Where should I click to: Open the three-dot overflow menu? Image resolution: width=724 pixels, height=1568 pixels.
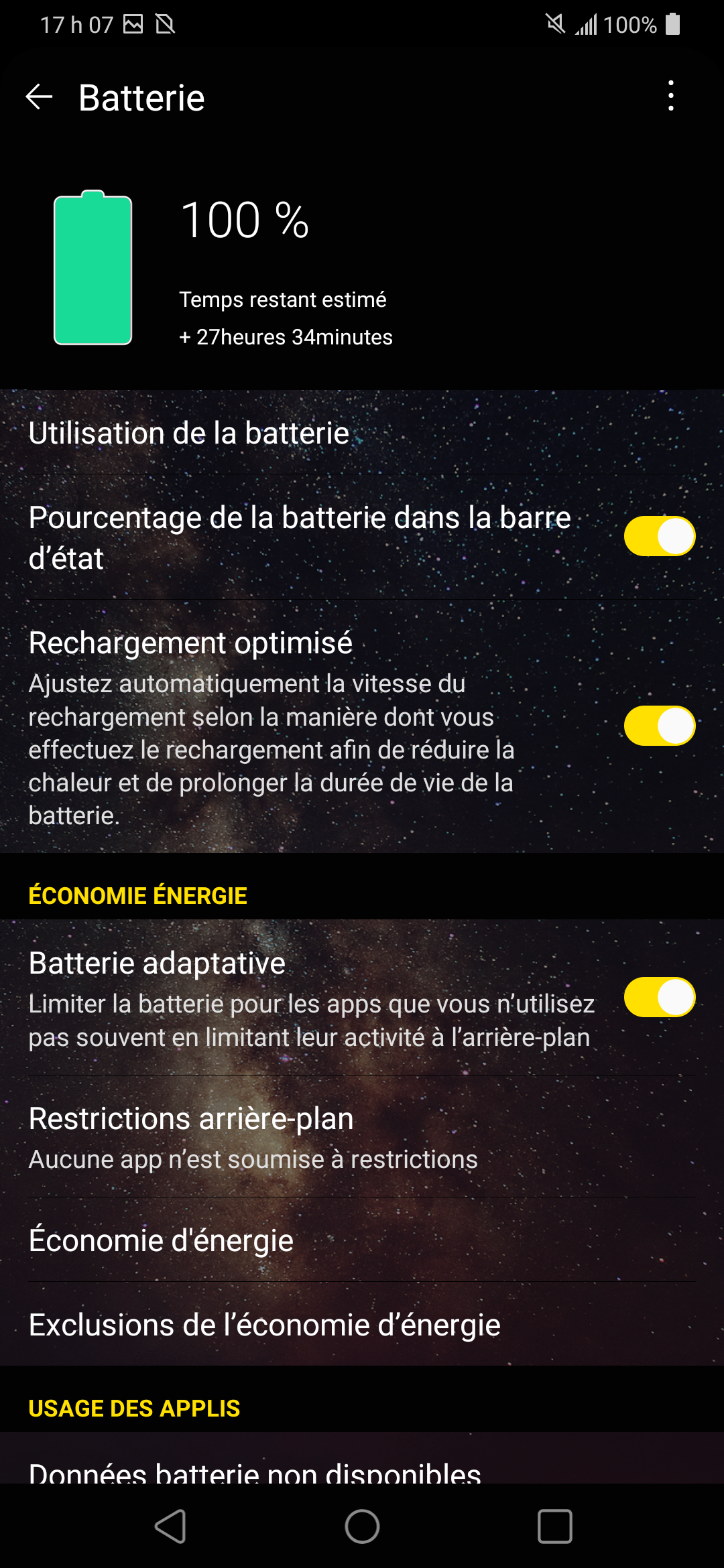[670, 96]
